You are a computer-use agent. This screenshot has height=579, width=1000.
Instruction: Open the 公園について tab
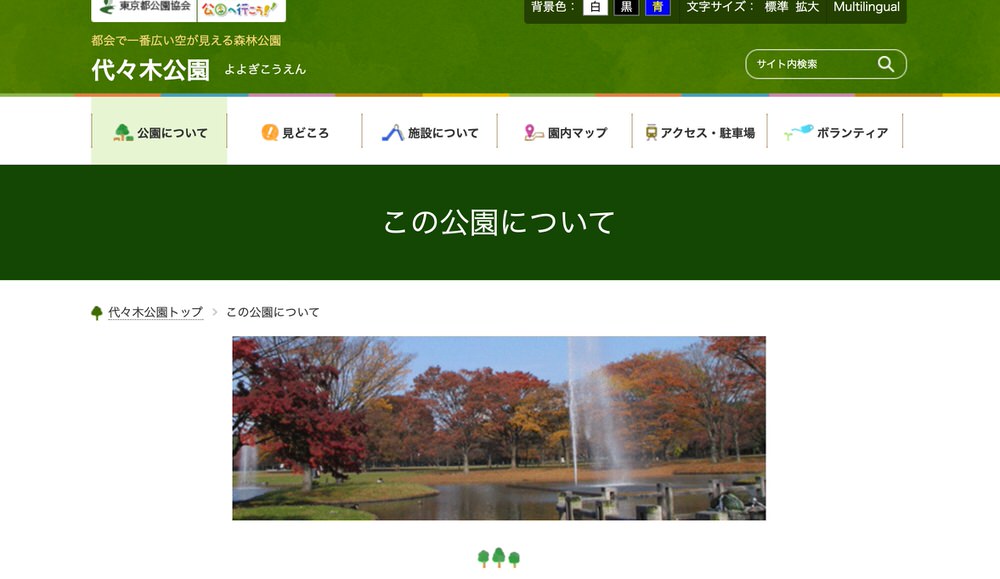coord(160,132)
